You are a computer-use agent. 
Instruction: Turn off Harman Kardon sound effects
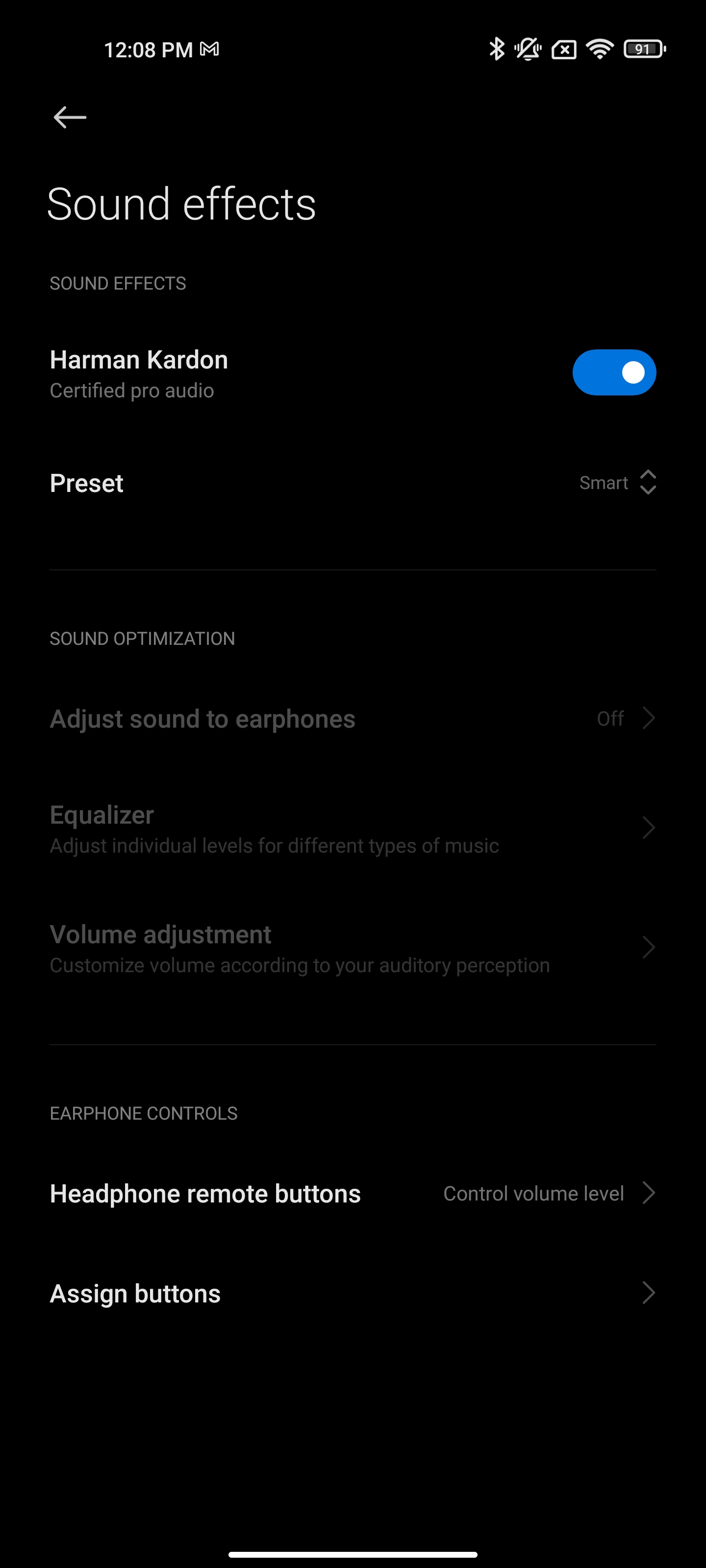(x=613, y=372)
